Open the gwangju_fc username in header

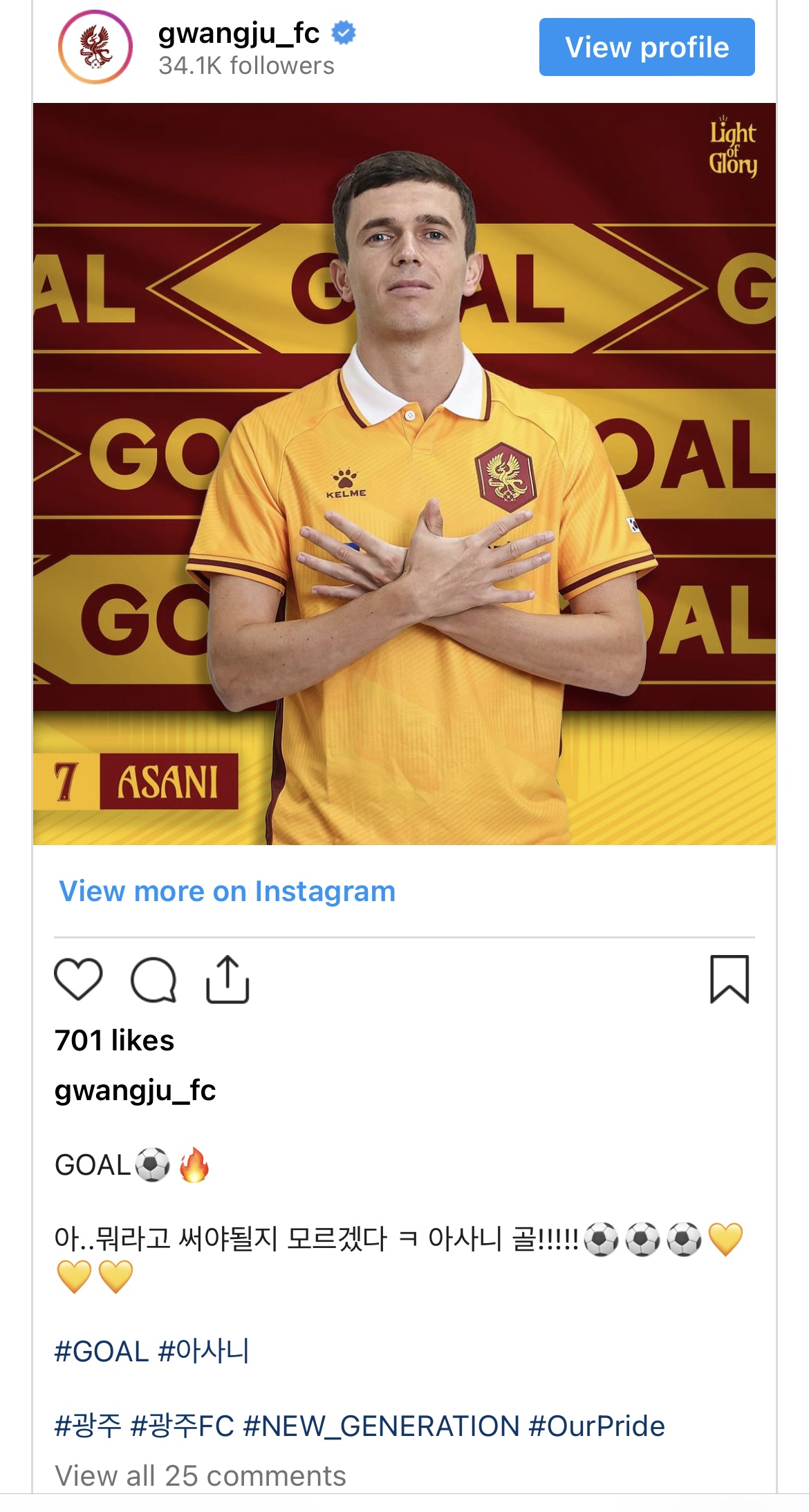click(239, 33)
